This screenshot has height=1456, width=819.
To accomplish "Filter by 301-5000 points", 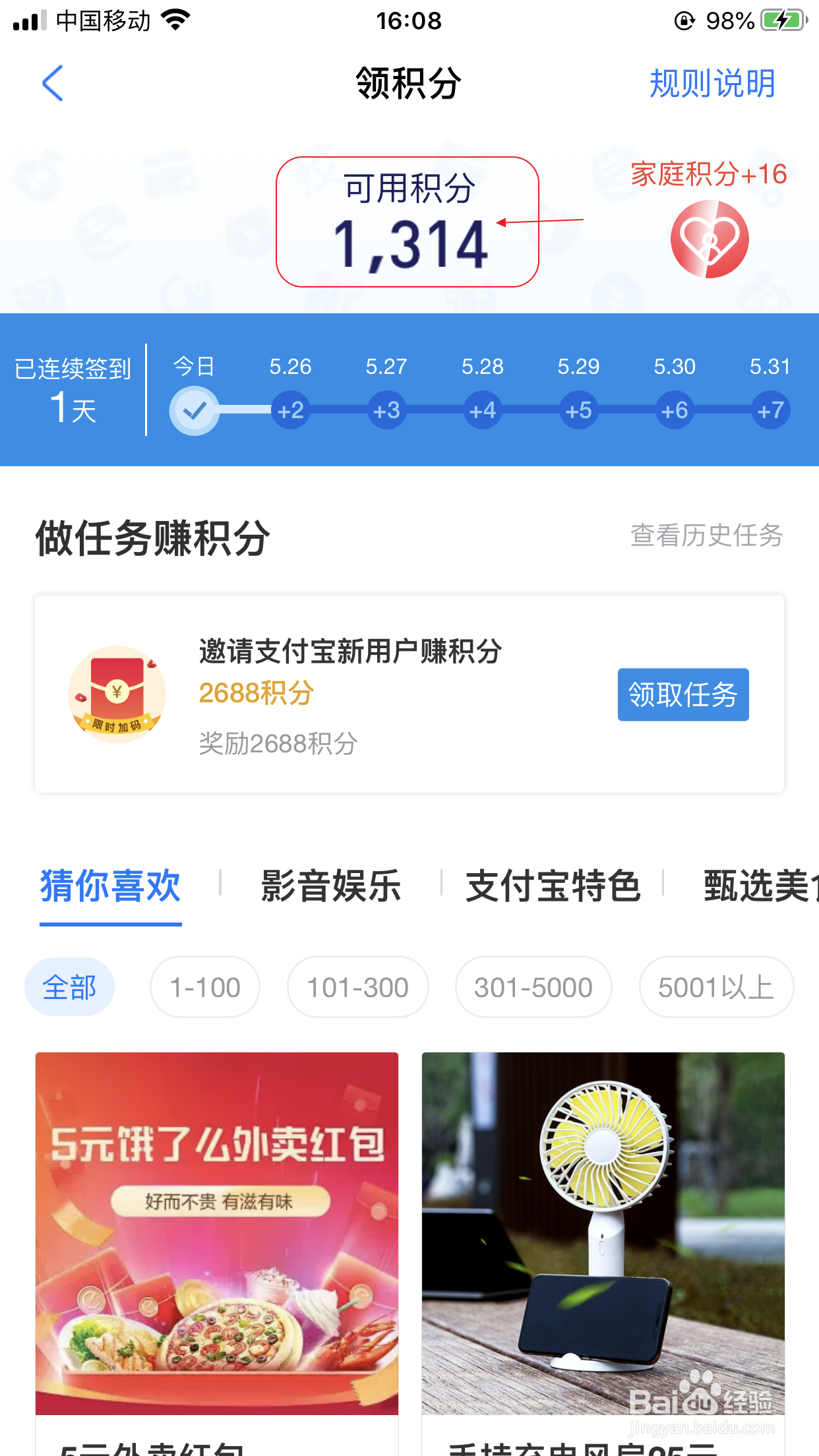I will [x=533, y=987].
